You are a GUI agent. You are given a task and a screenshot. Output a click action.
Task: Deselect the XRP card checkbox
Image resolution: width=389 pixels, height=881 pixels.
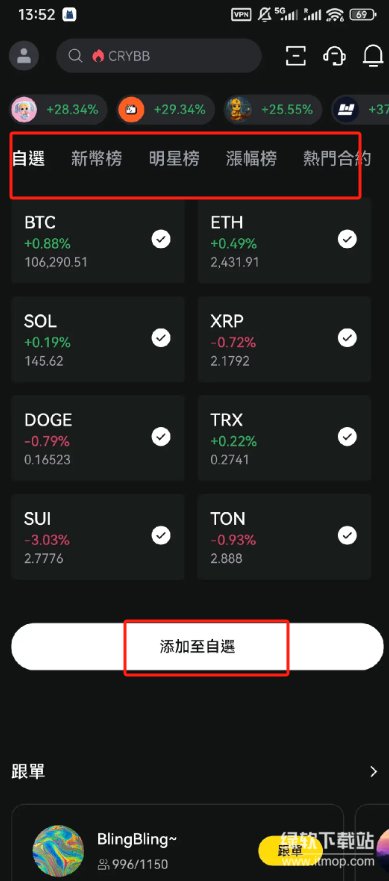[x=347, y=338]
